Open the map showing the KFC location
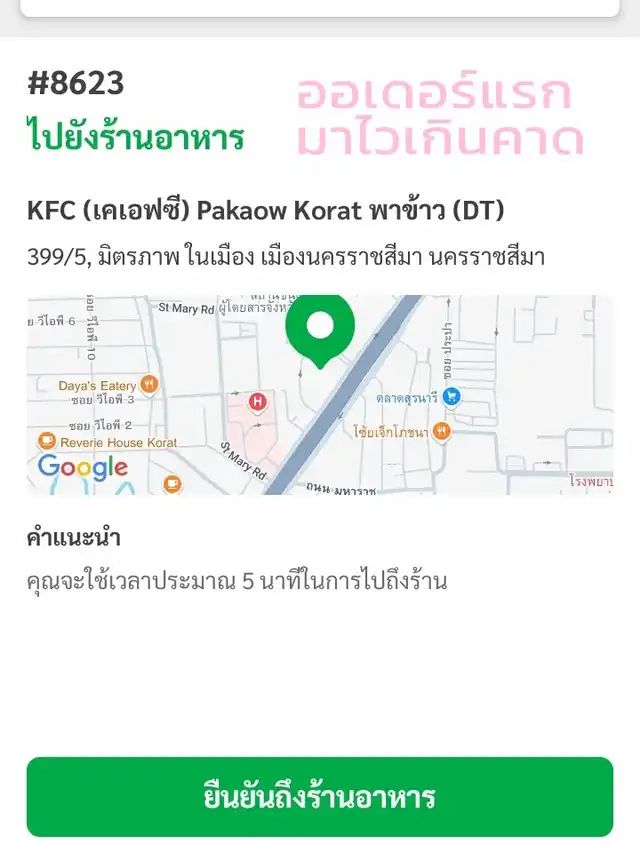640x853 pixels. pos(320,394)
